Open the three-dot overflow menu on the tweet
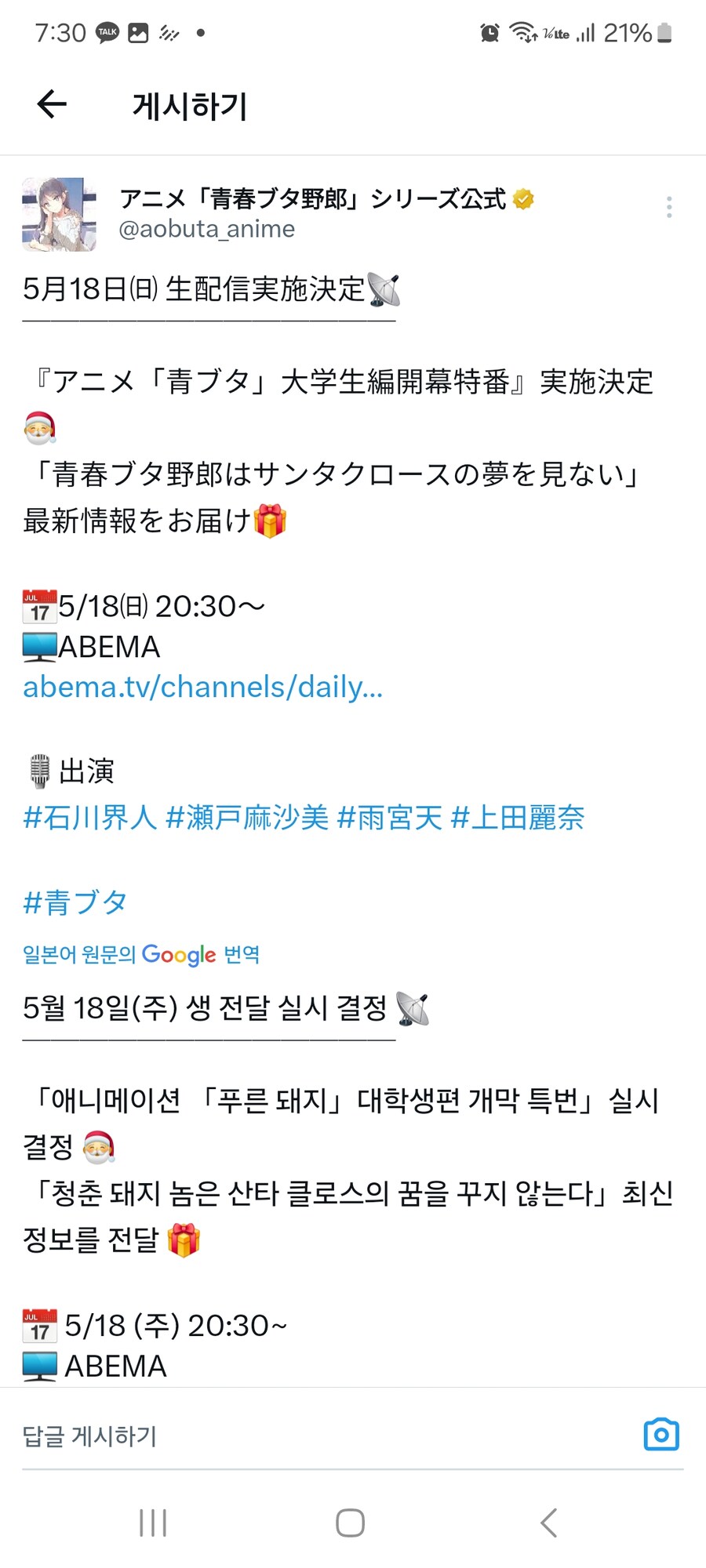 coord(669,206)
